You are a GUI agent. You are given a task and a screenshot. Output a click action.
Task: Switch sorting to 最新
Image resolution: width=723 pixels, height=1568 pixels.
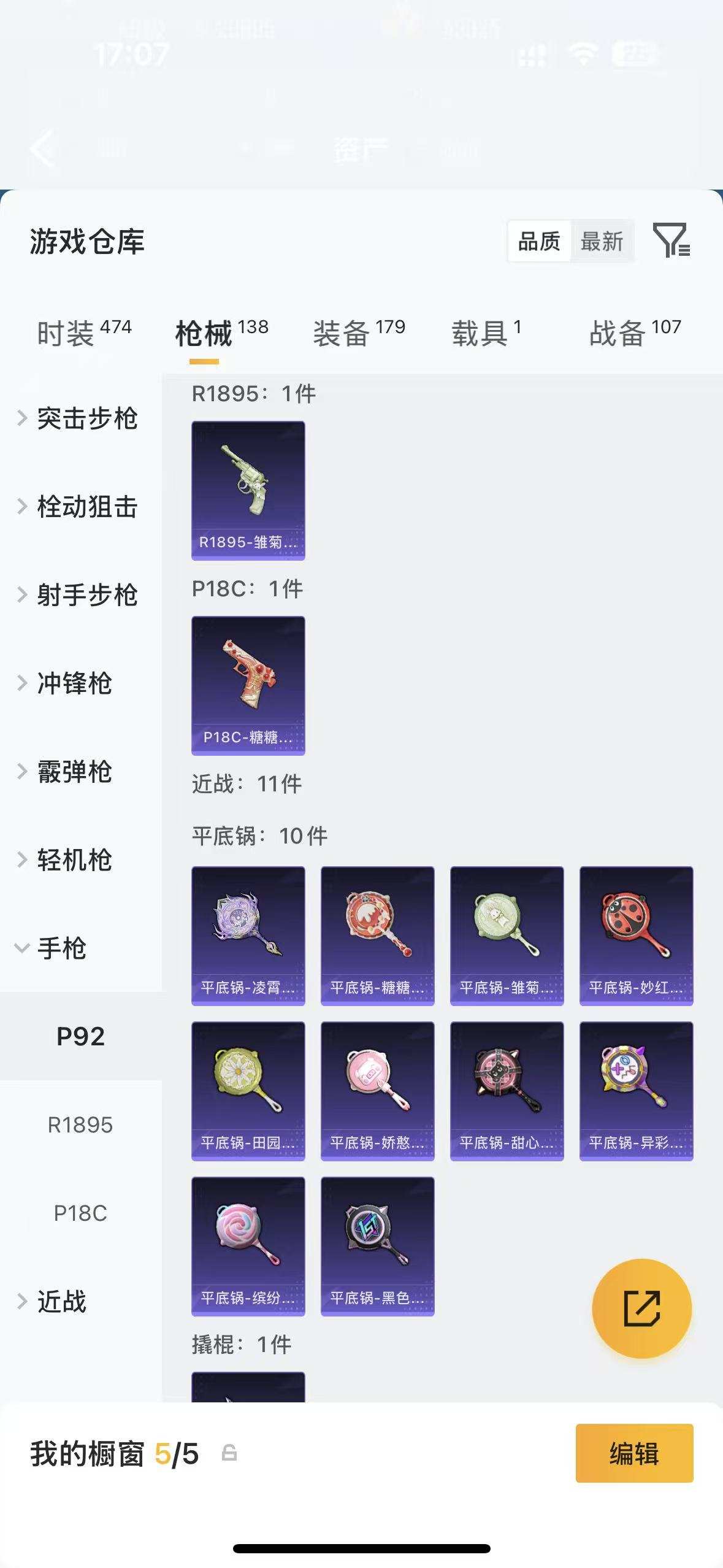click(x=602, y=241)
